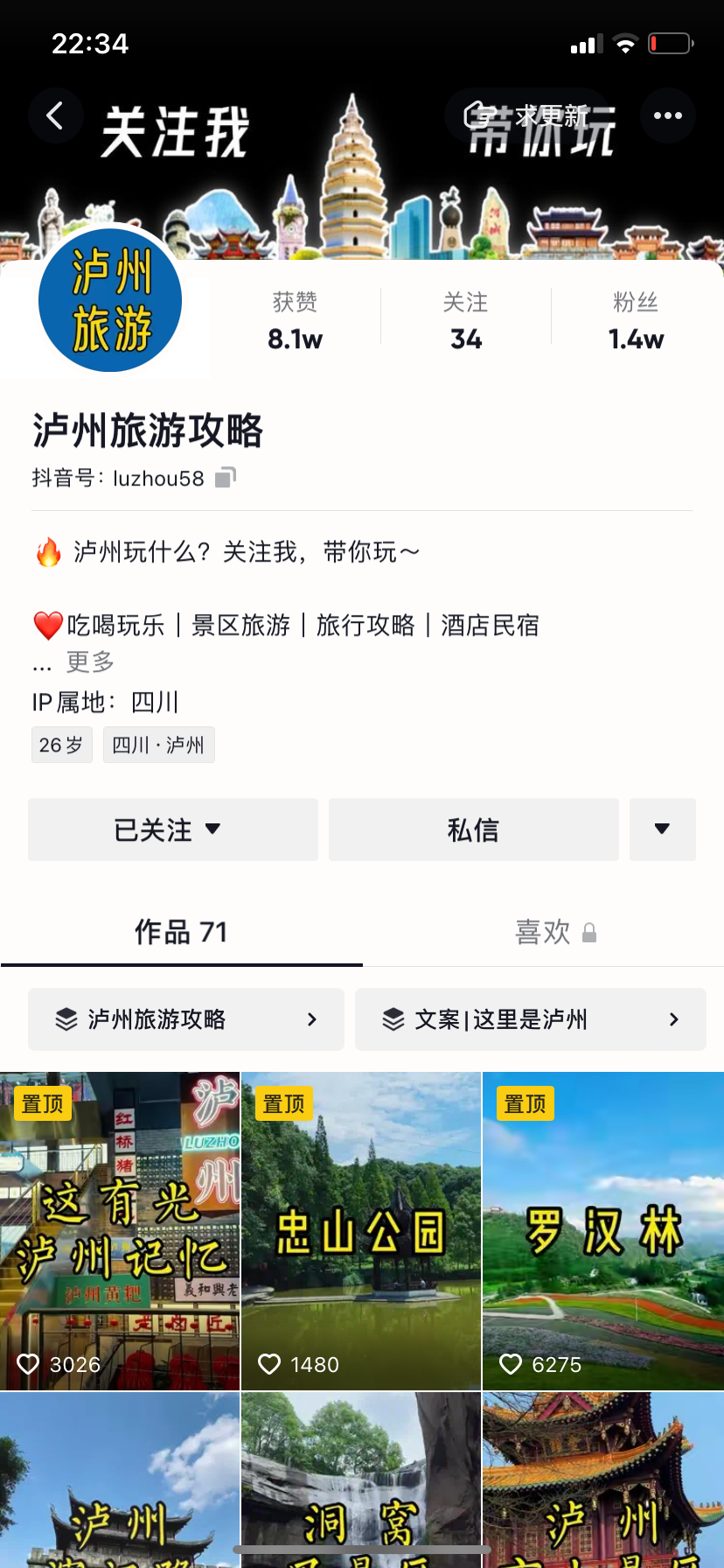This screenshot has width=724, height=1568.
Task: Open the three-dot overflow menu
Action: [x=667, y=115]
